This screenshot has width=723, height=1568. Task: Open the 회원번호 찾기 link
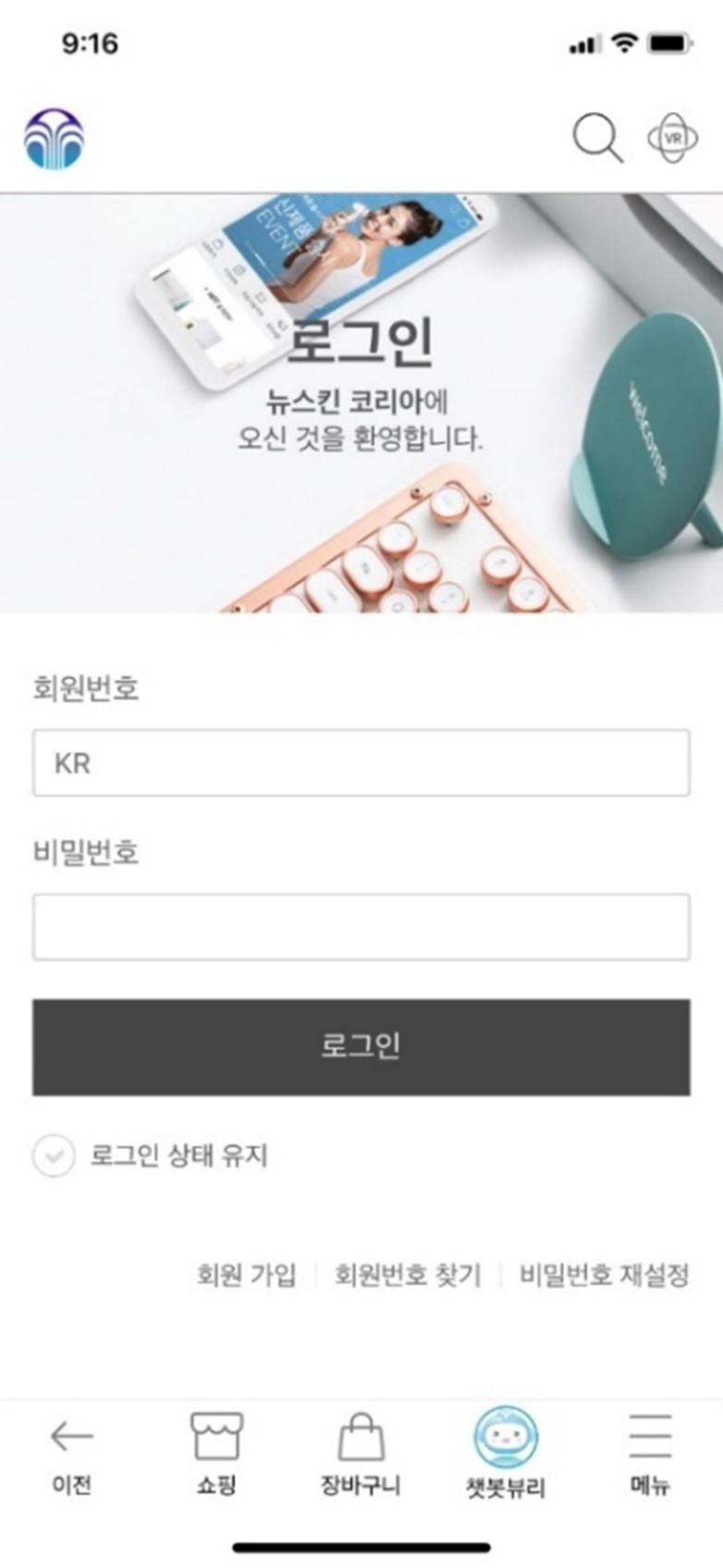[408, 1275]
